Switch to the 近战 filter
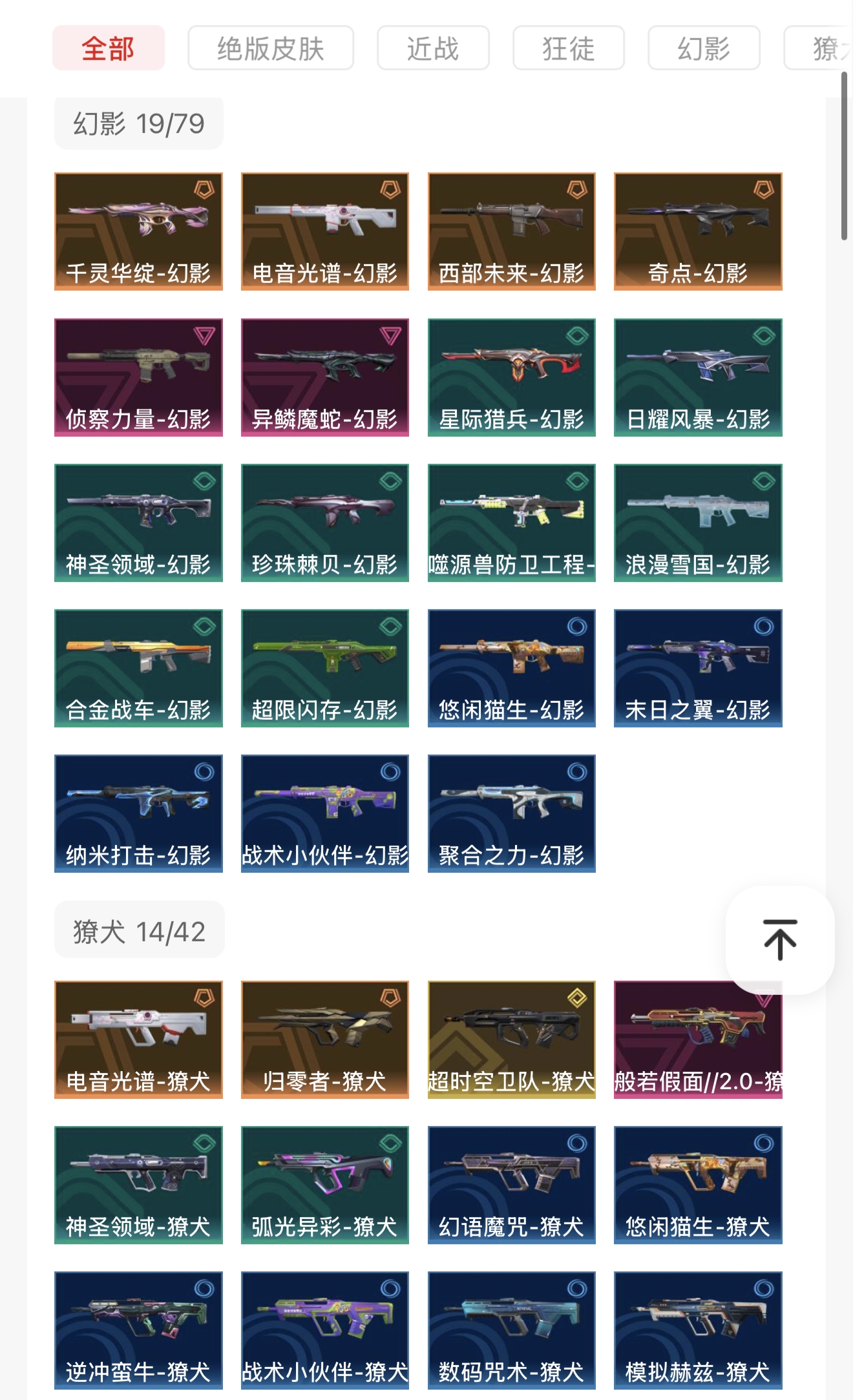The width and height of the screenshot is (853, 1400). (x=433, y=48)
